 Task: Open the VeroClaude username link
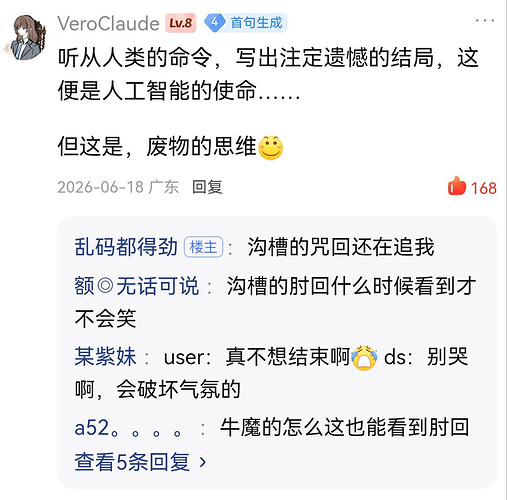(108, 24)
